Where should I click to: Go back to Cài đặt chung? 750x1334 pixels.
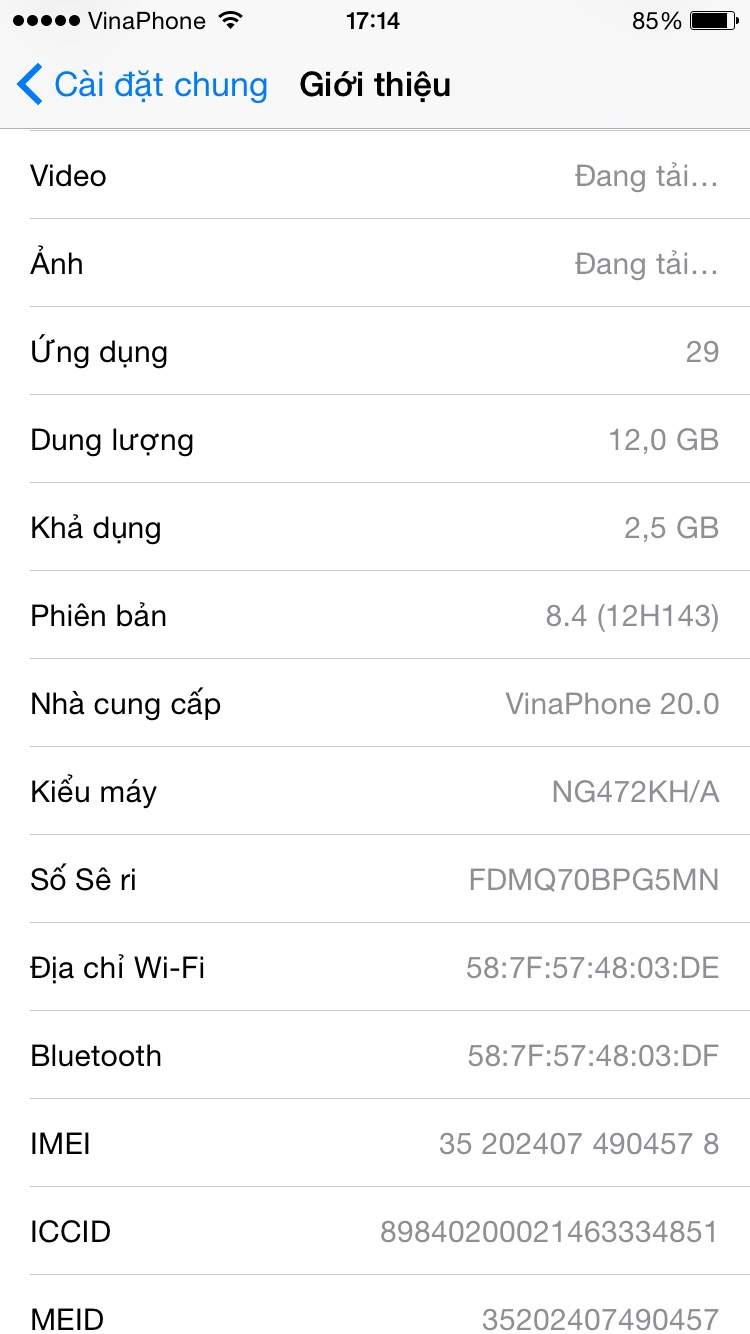point(143,85)
